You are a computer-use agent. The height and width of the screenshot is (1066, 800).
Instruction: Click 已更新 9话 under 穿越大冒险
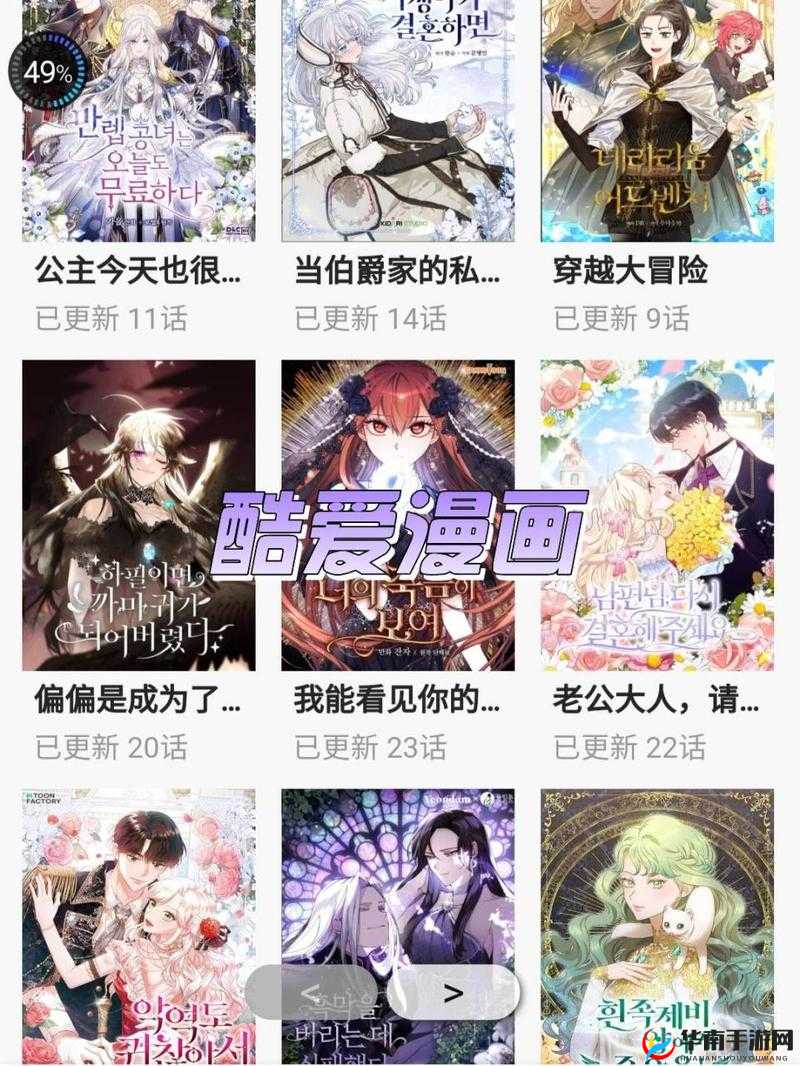(x=613, y=312)
